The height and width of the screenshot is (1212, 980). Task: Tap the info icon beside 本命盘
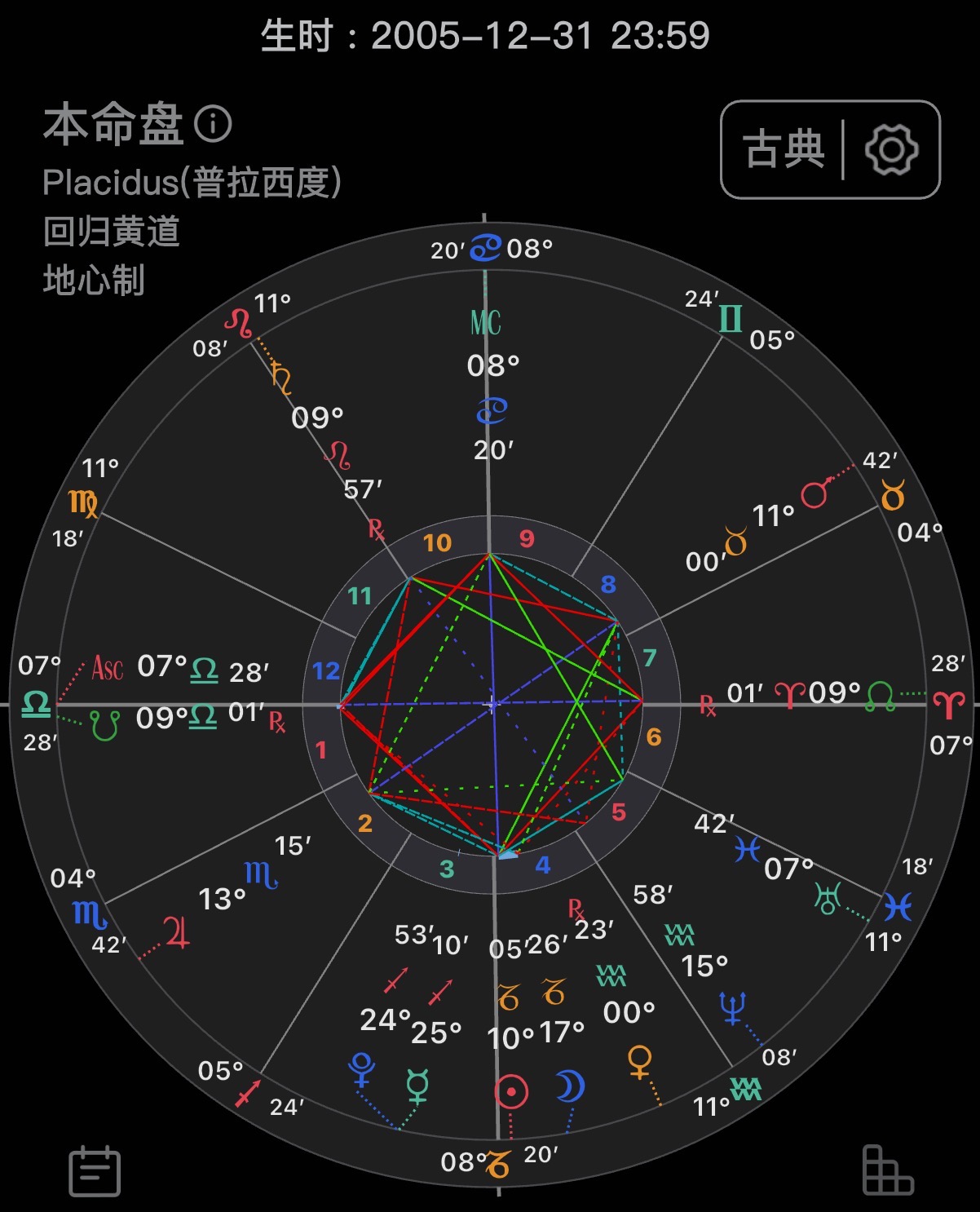coord(213,124)
